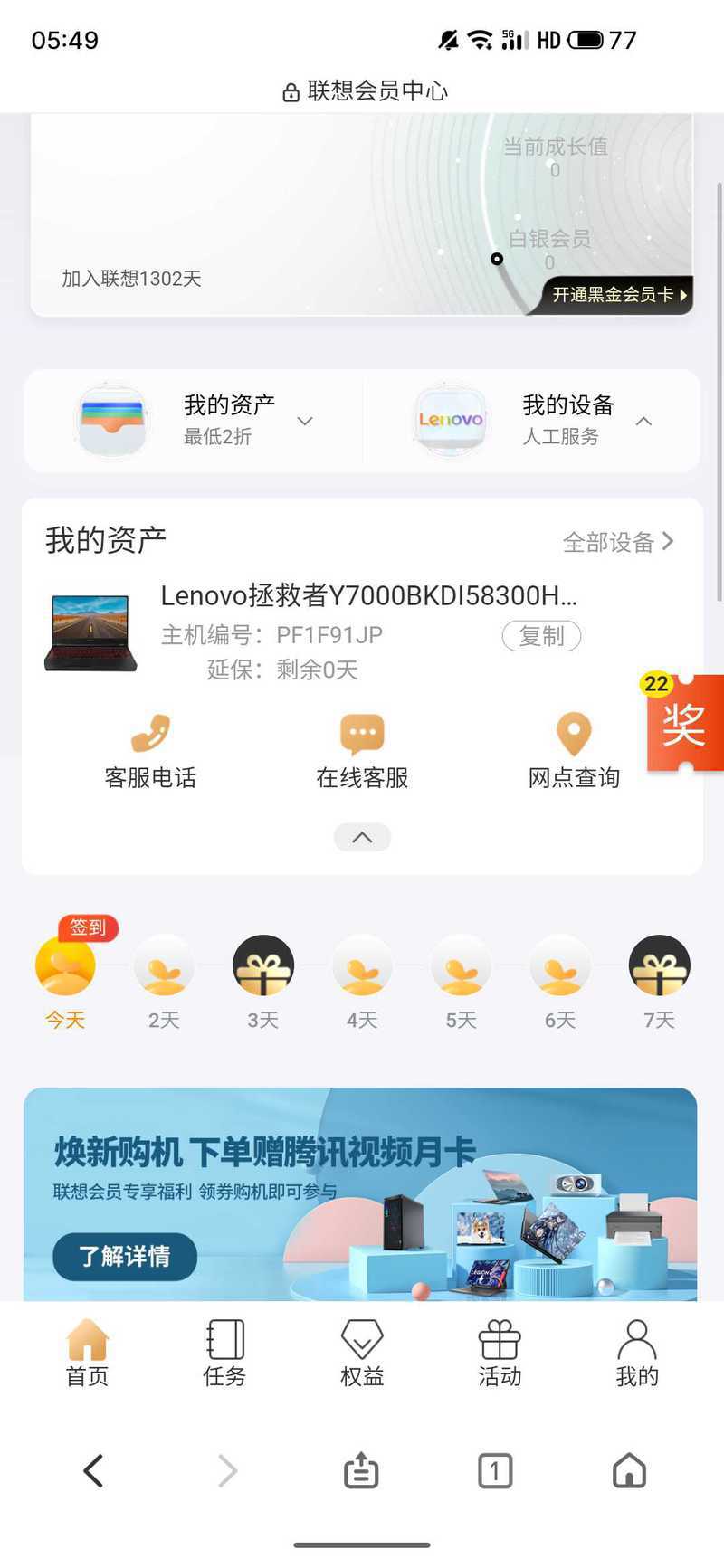This screenshot has height=1568, width=724.
Task: Switch to the 活动 tab
Action: point(500,1353)
